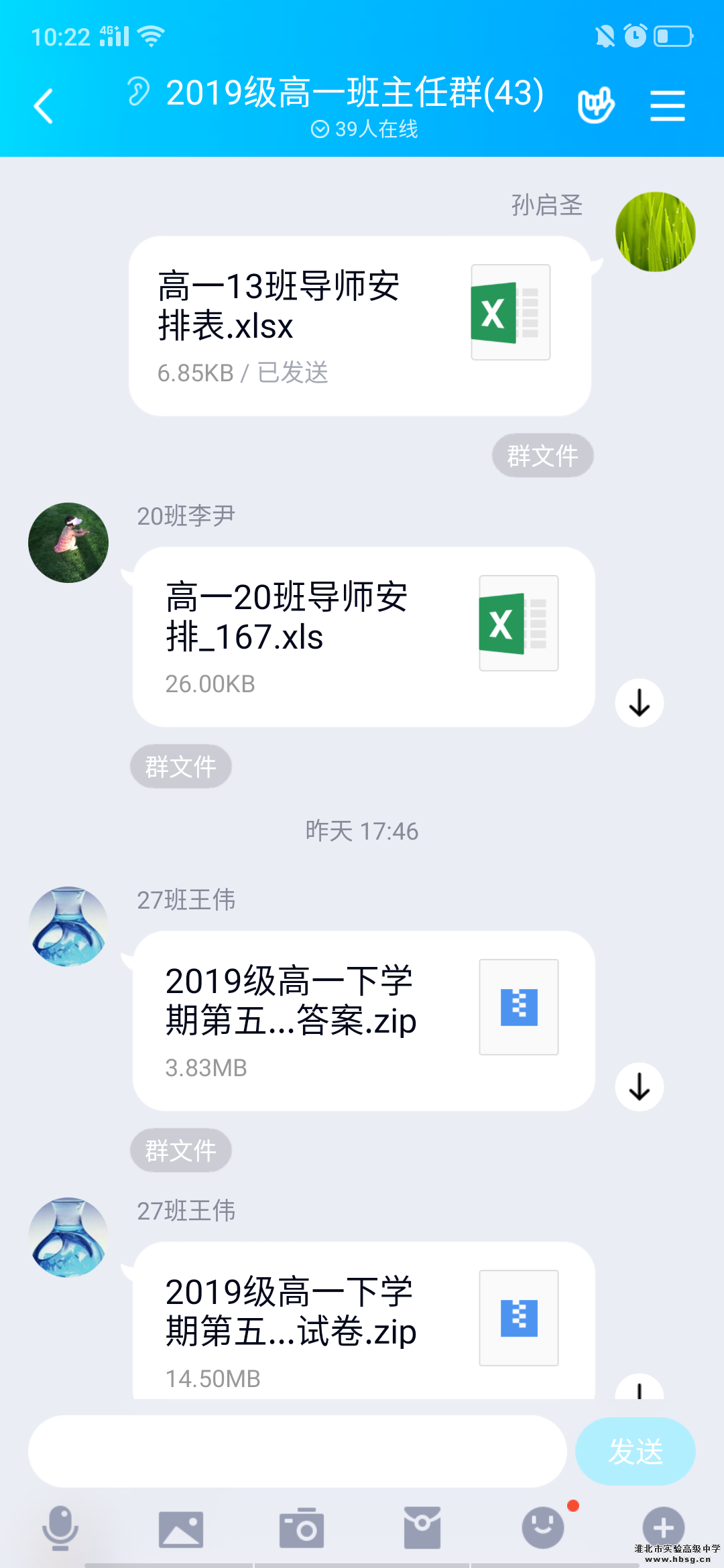Screen dimensions: 724x1568
Task: Tap 群文件 chip under 孙启圣's file
Action: point(542,456)
